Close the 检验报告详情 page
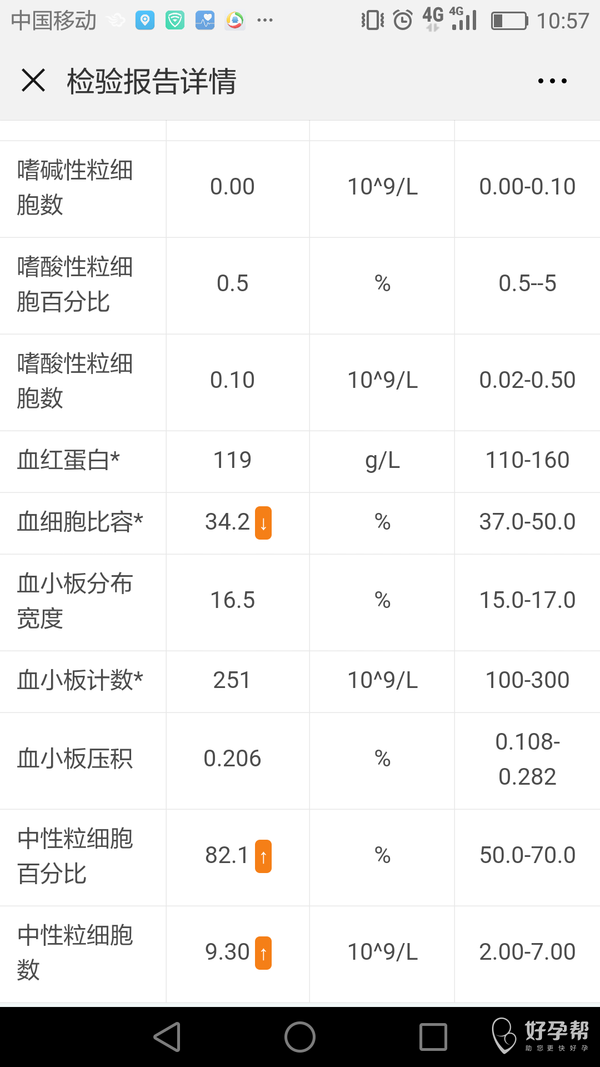The image size is (600, 1067). coord(33,81)
